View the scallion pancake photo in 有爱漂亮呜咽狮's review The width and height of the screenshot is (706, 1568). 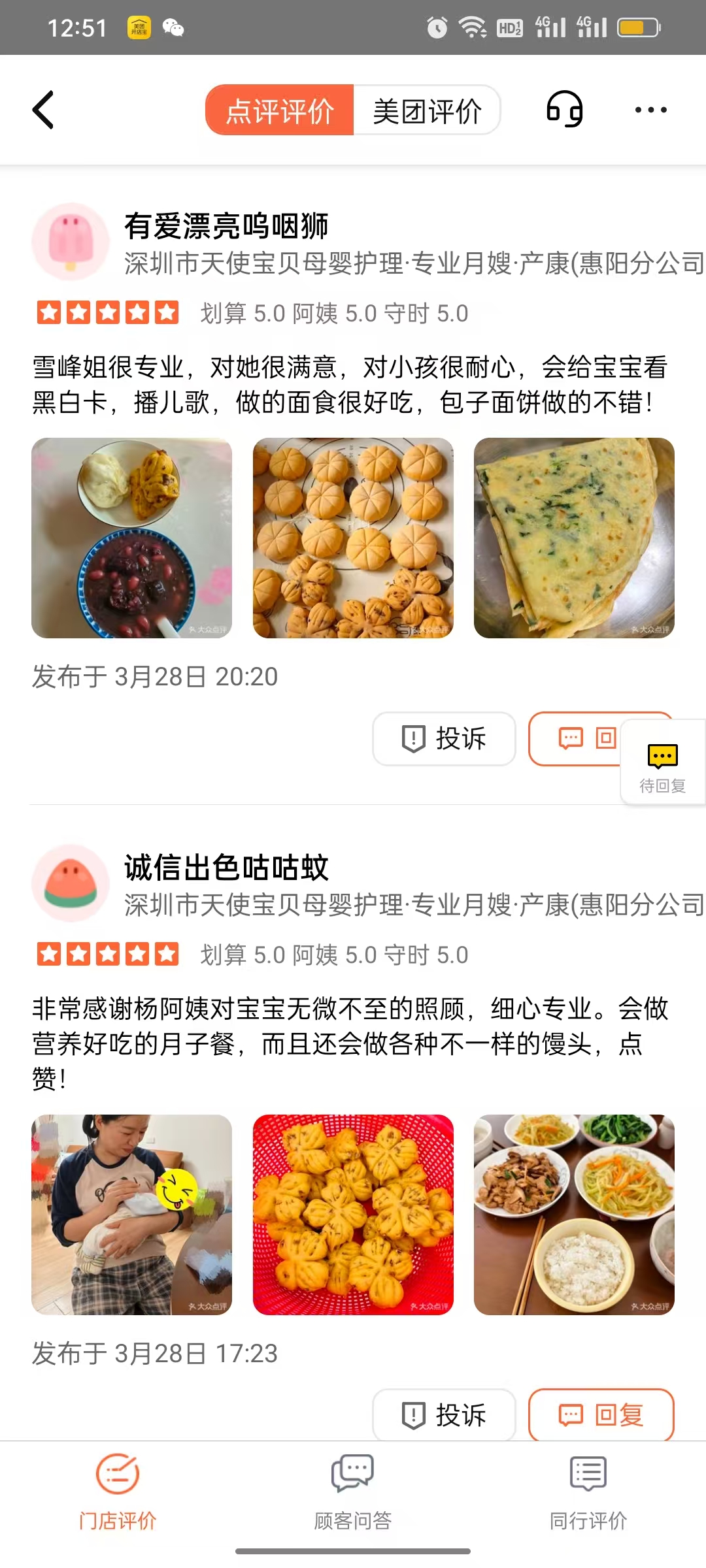click(x=574, y=538)
